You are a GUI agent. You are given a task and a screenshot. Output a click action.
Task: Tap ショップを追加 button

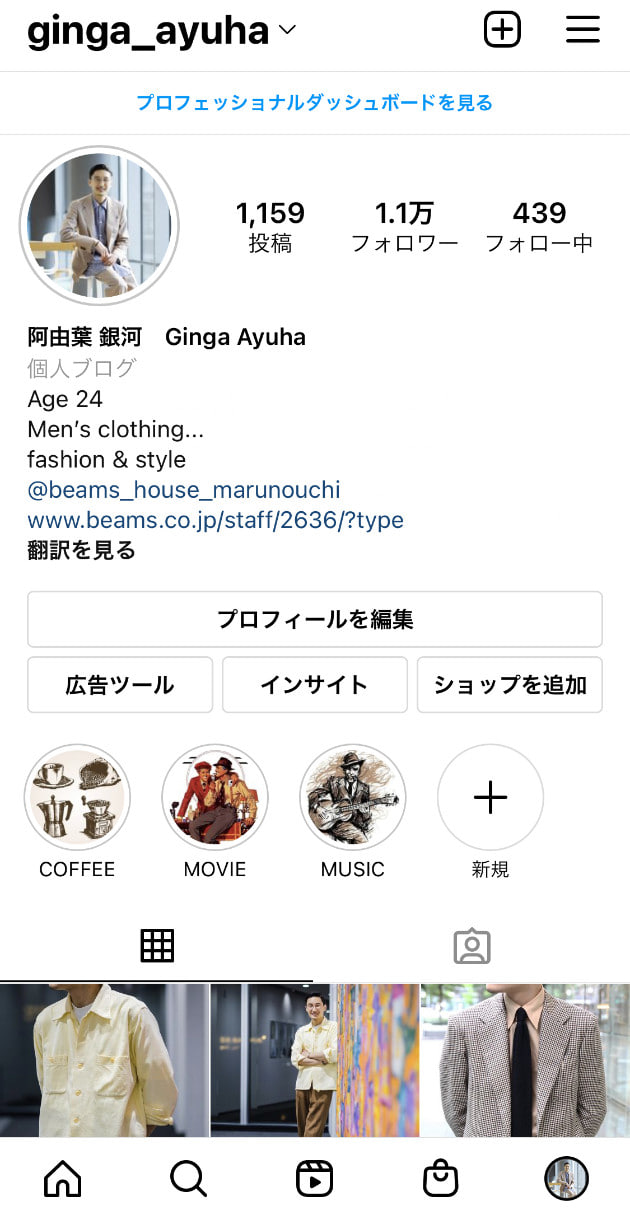pyautogui.click(x=509, y=685)
